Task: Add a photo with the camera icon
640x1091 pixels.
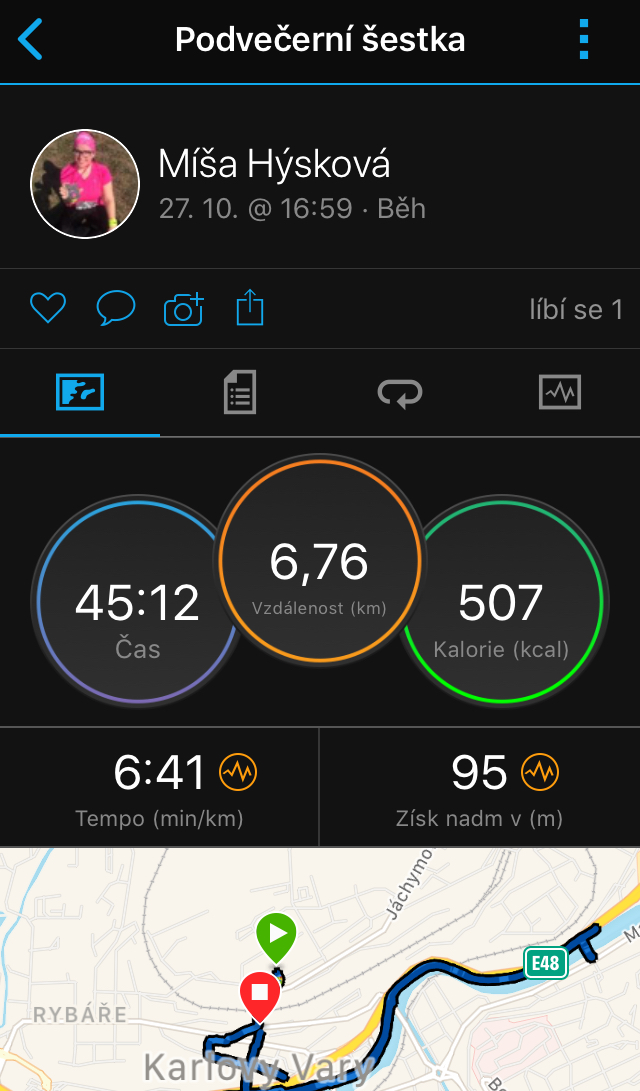Action: [x=184, y=309]
